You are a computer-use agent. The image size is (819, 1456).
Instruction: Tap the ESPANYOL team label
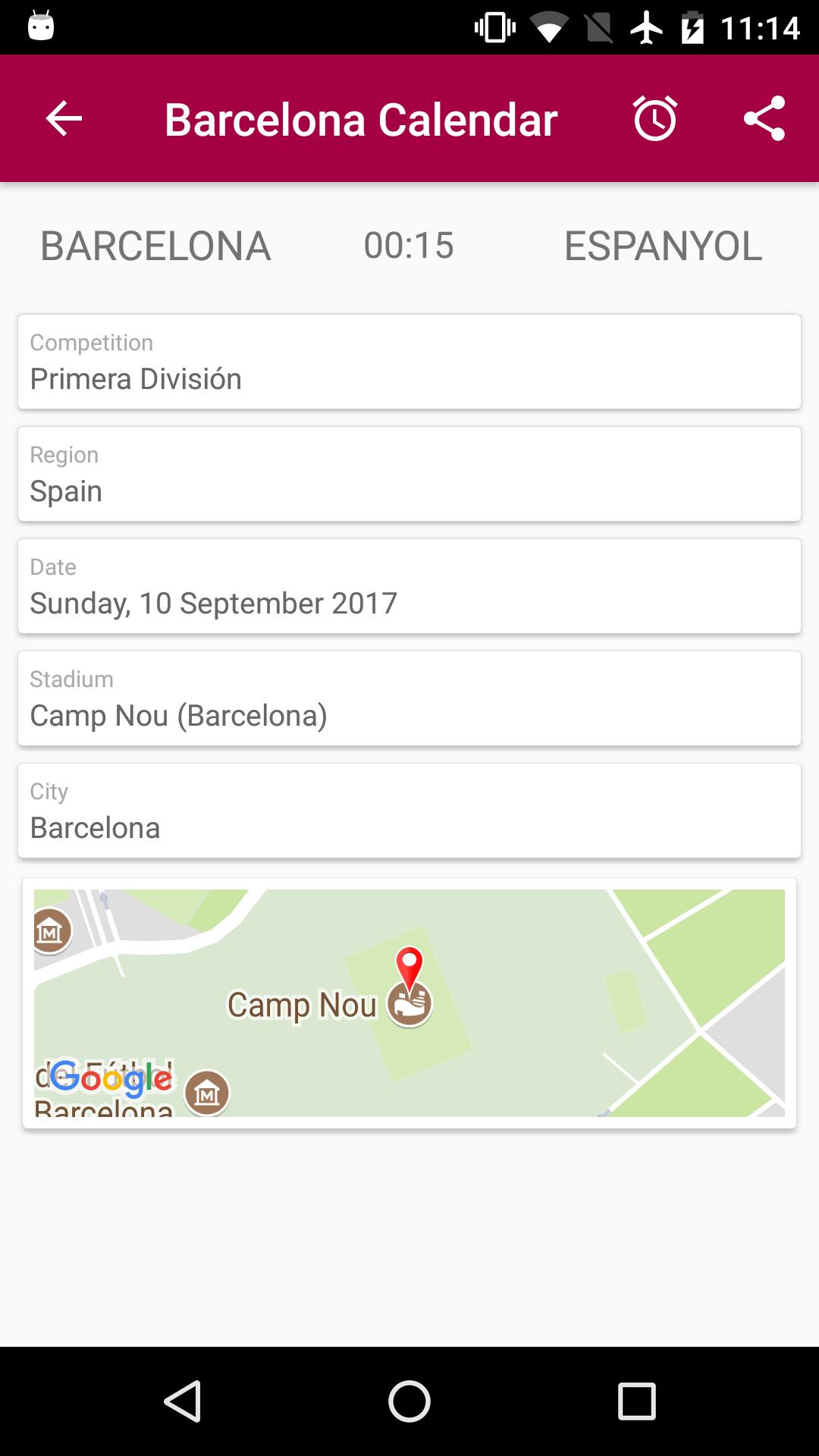tap(663, 244)
